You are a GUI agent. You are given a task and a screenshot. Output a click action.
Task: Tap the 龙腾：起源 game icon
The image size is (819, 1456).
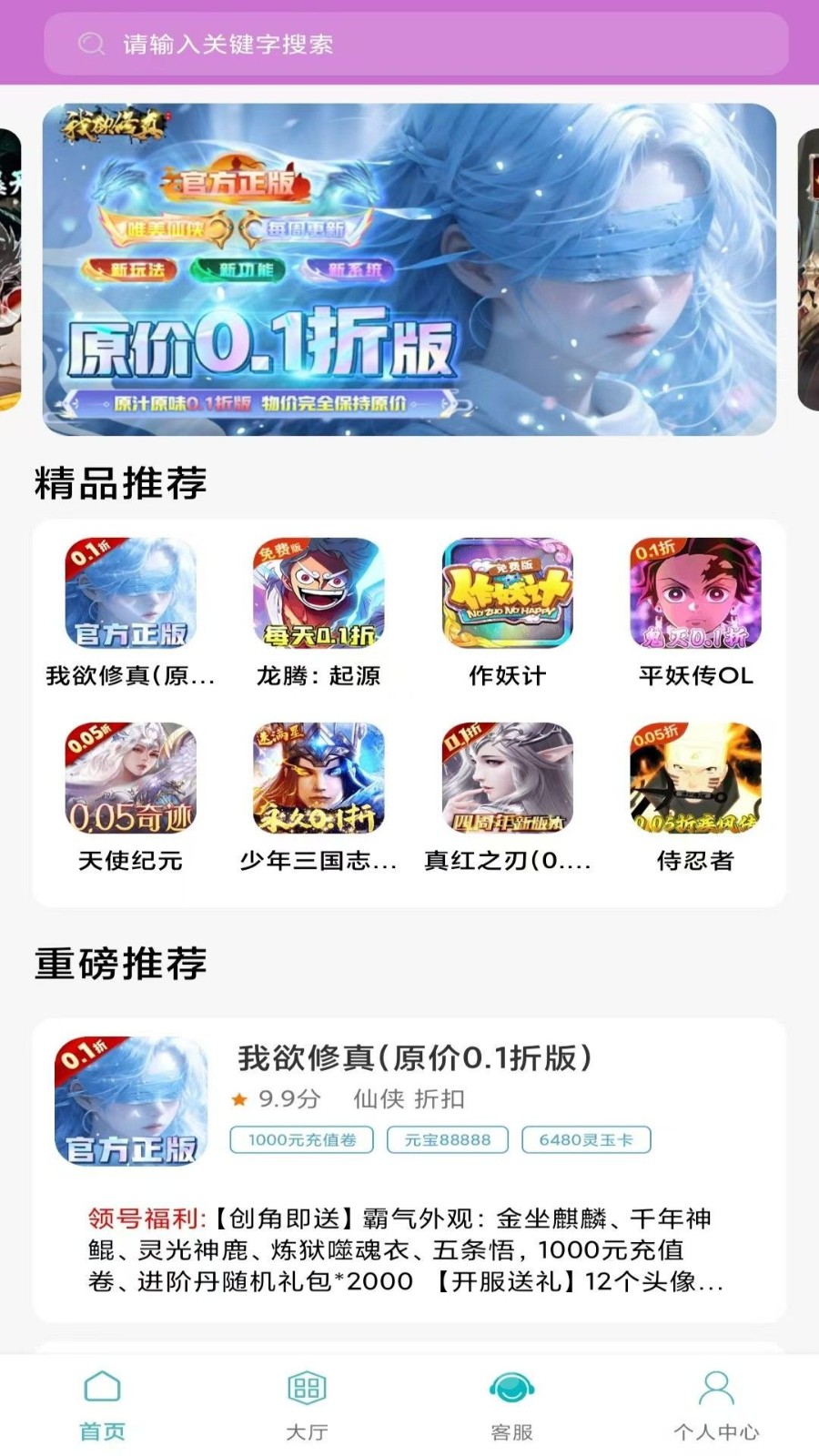click(317, 593)
